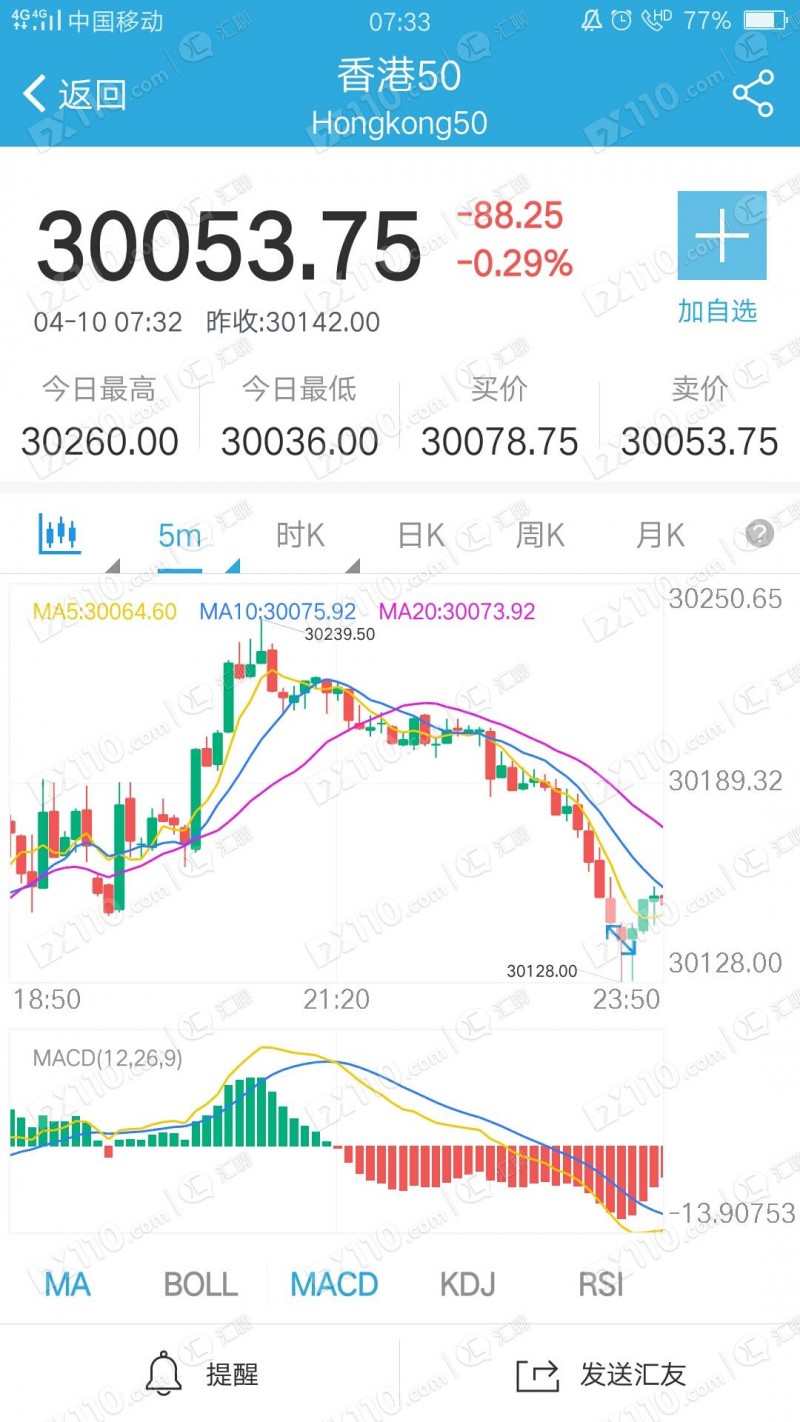Set a price alert with 提醒
The width and height of the screenshot is (800, 1422).
click(200, 1375)
